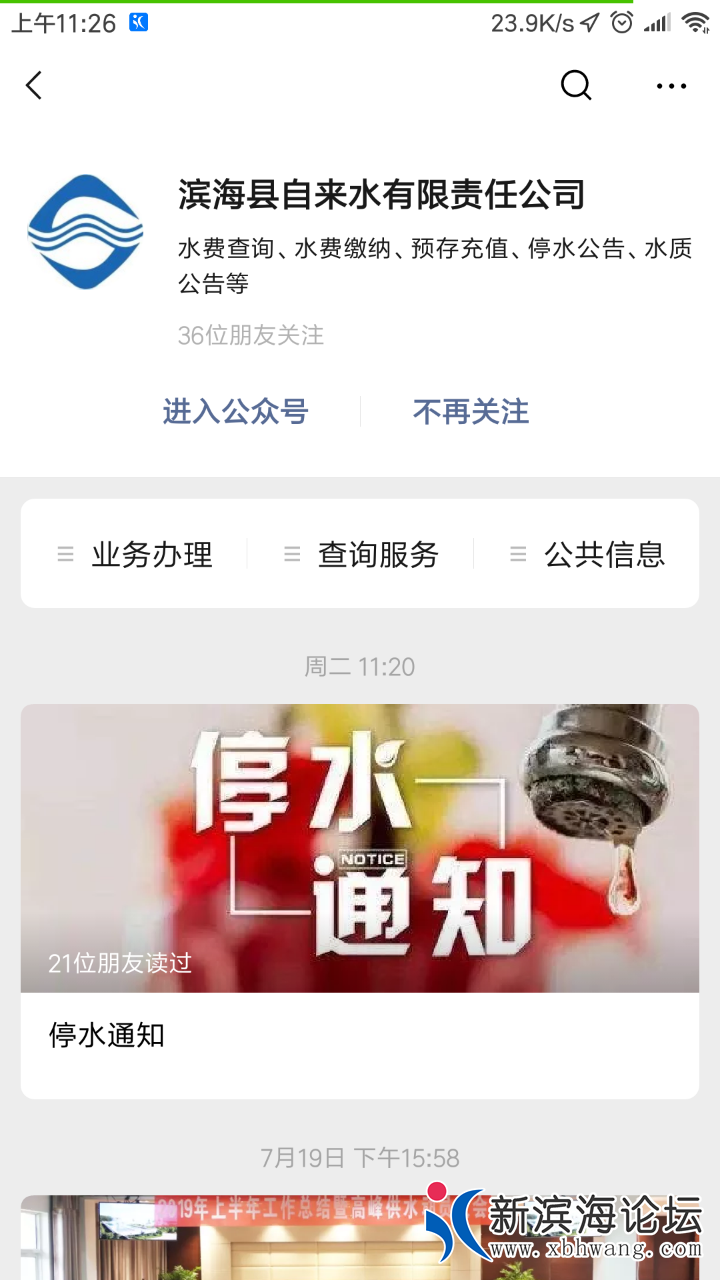View the 滨海县自来水有限责任公司 account avatar
This screenshot has height=1280, width=720.
pos(85,232)
